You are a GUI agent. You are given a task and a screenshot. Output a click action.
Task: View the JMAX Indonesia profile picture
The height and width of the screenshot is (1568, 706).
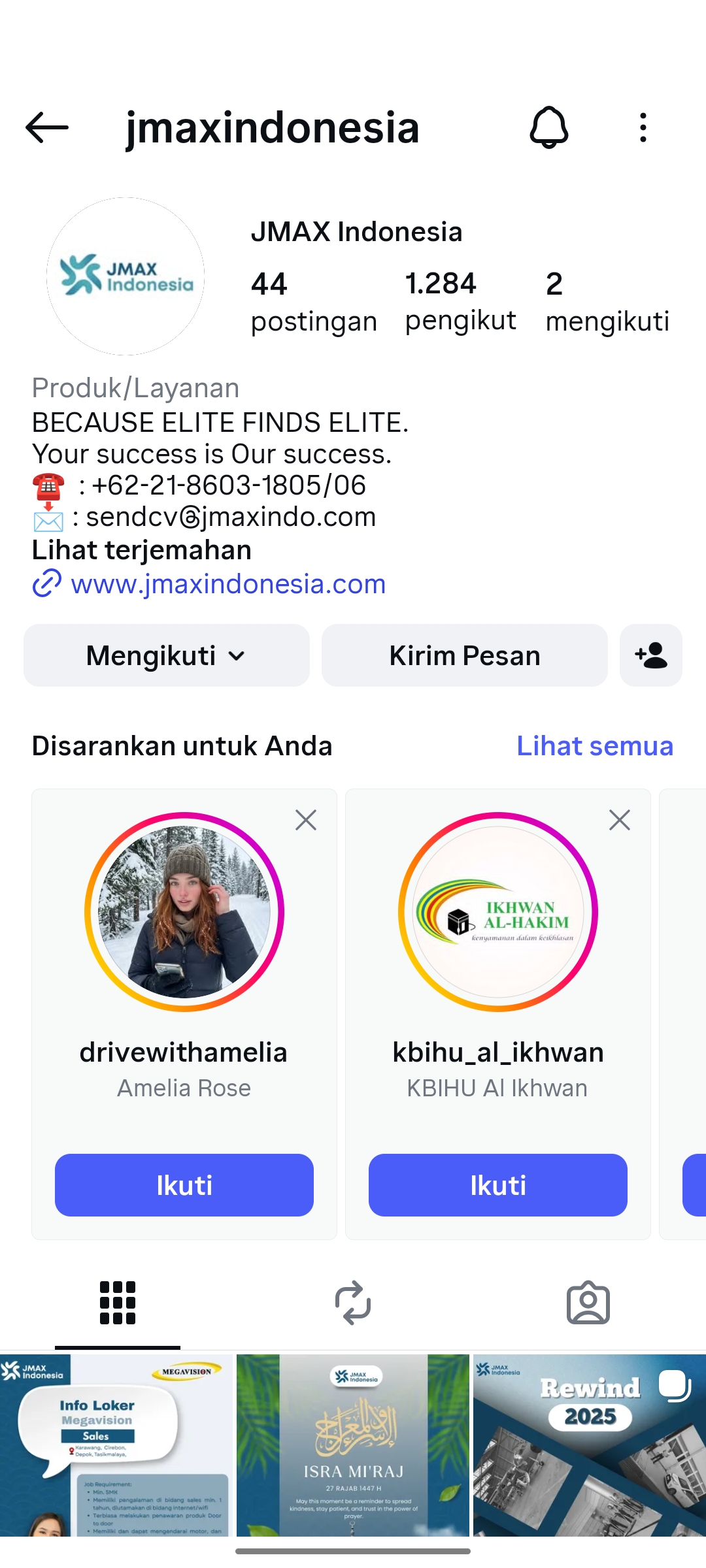(126, 276)
